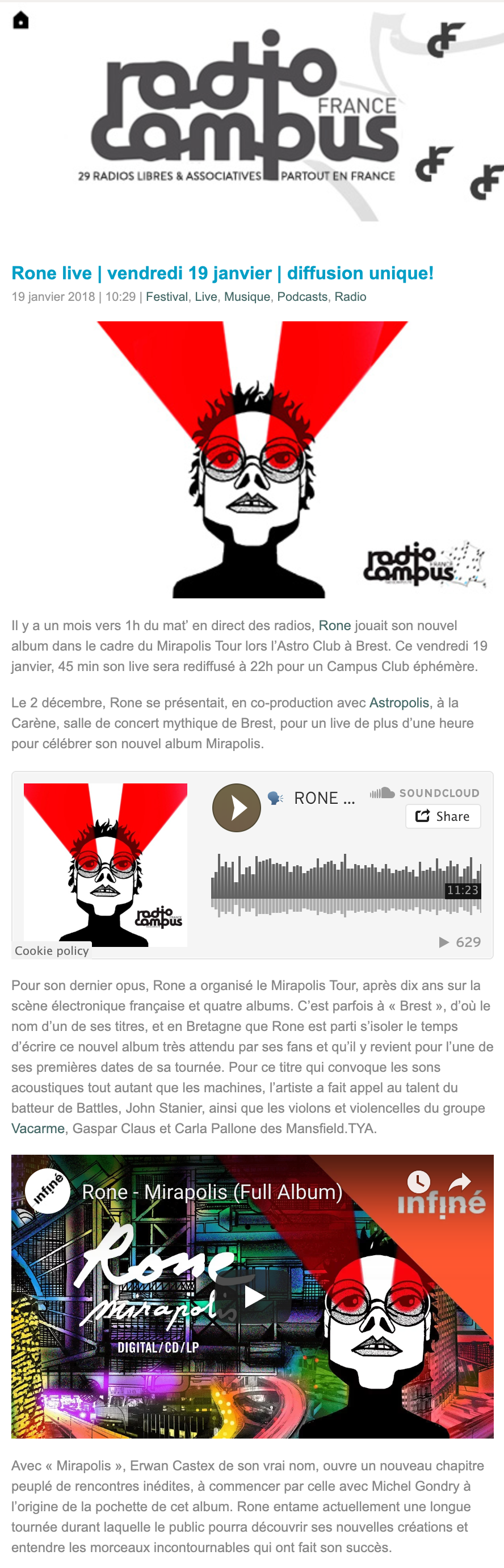View the Podcasts category
504x1568 pixels.
pos(302,297)
